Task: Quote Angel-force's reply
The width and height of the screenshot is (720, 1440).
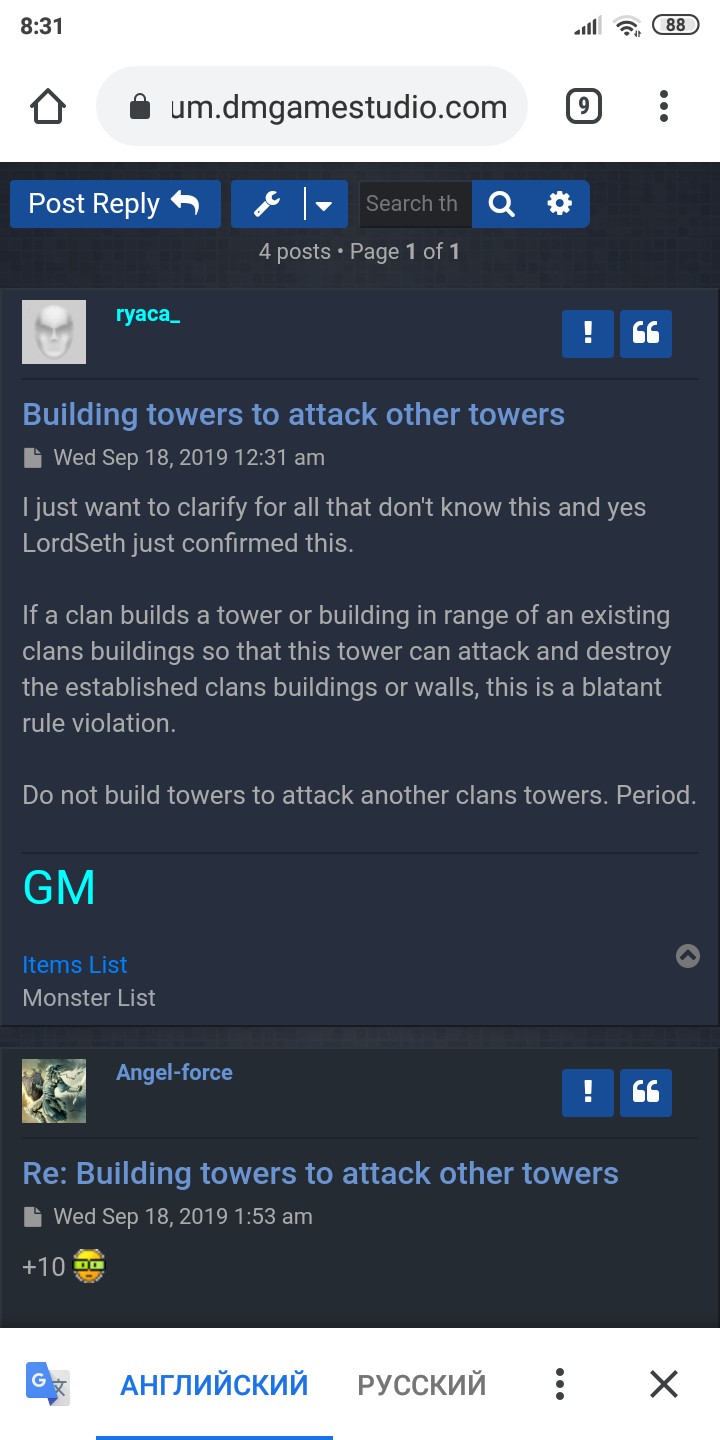Action: 646,1091
